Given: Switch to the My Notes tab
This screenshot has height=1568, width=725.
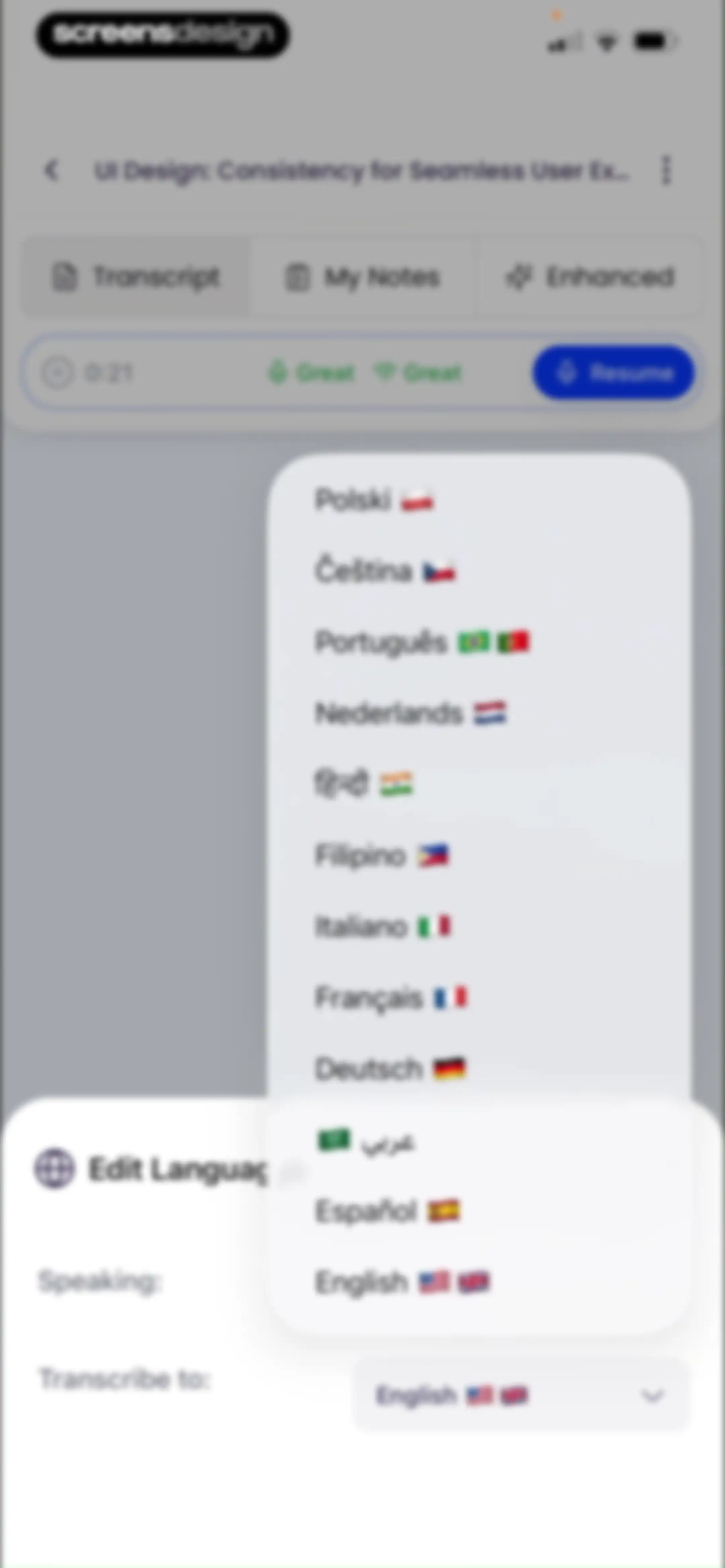Looking at the screenshot, I should pos(363,278).
